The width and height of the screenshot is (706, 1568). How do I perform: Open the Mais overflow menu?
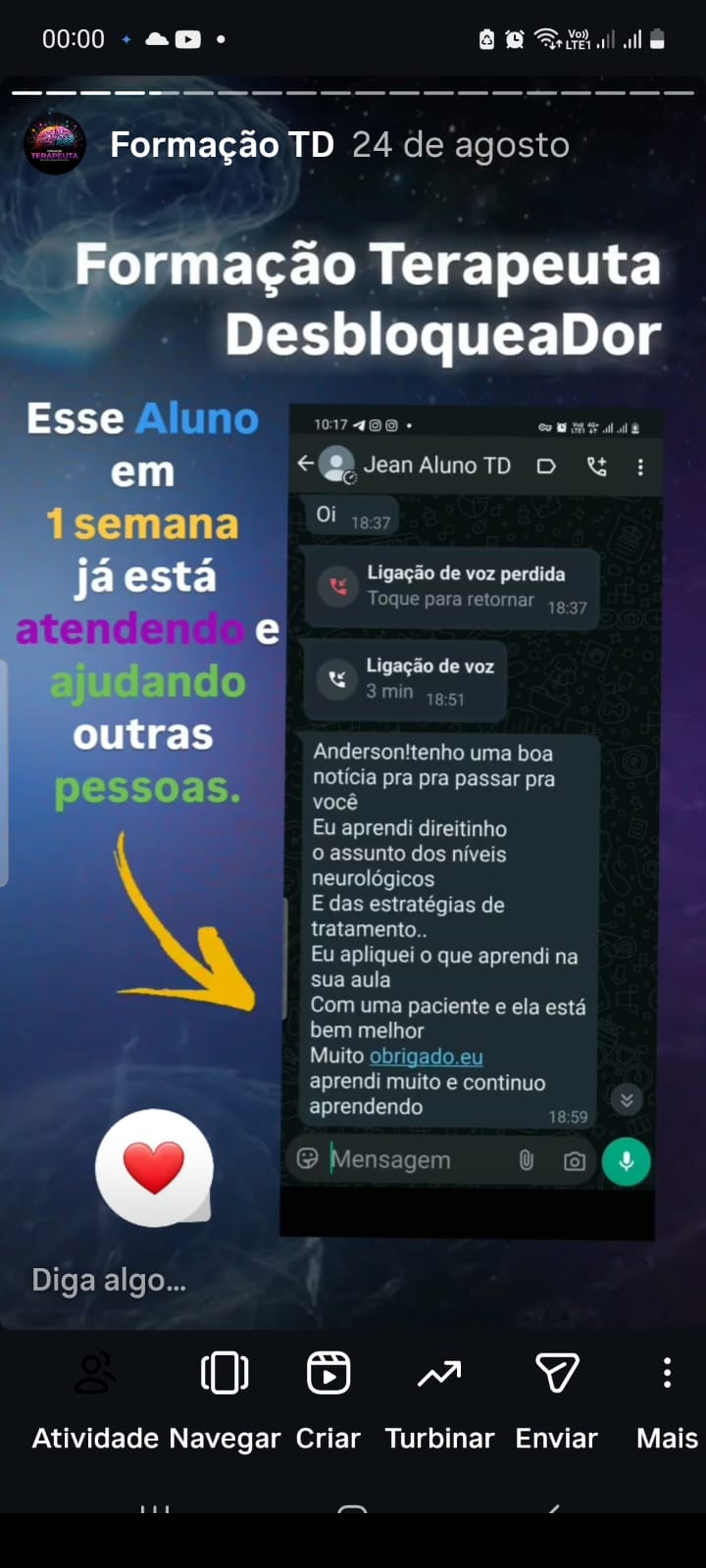tap(667, 1373)
